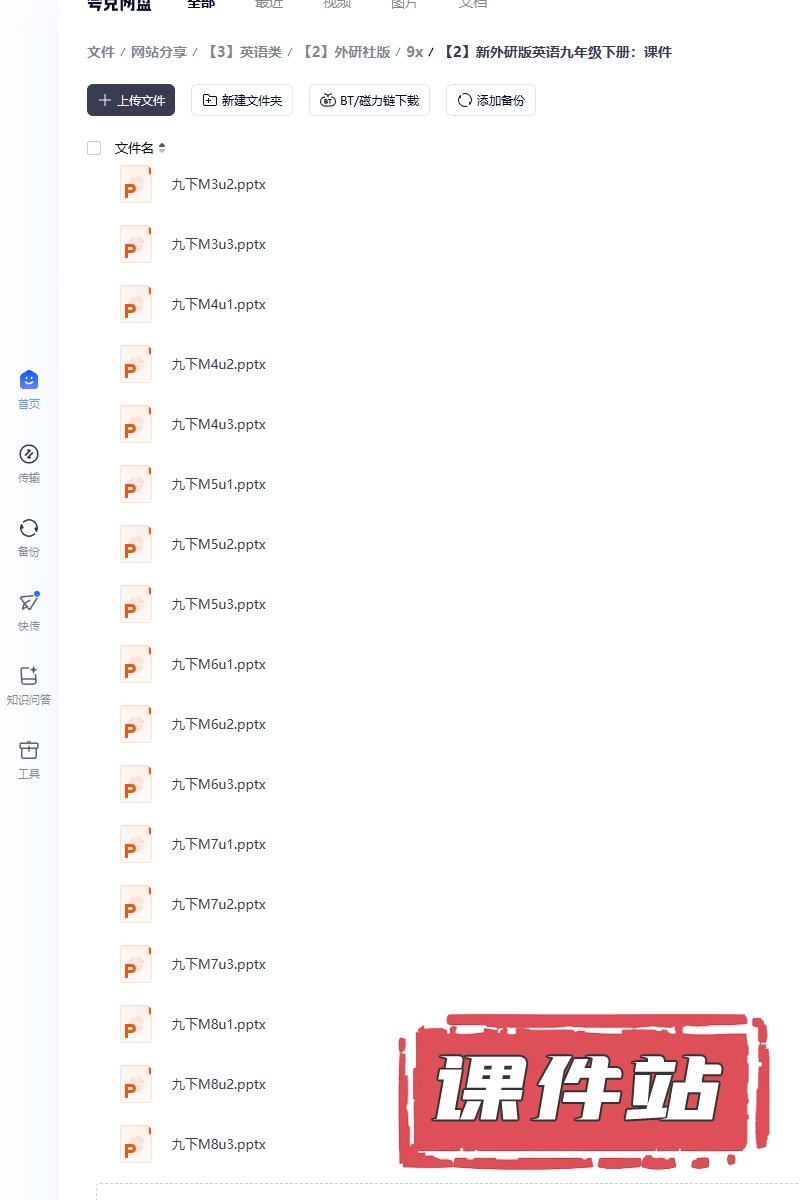This screenshot has height=1200, width=800.
Task: Open 九下M3u2.pptx file
Action: pos(218,184)
